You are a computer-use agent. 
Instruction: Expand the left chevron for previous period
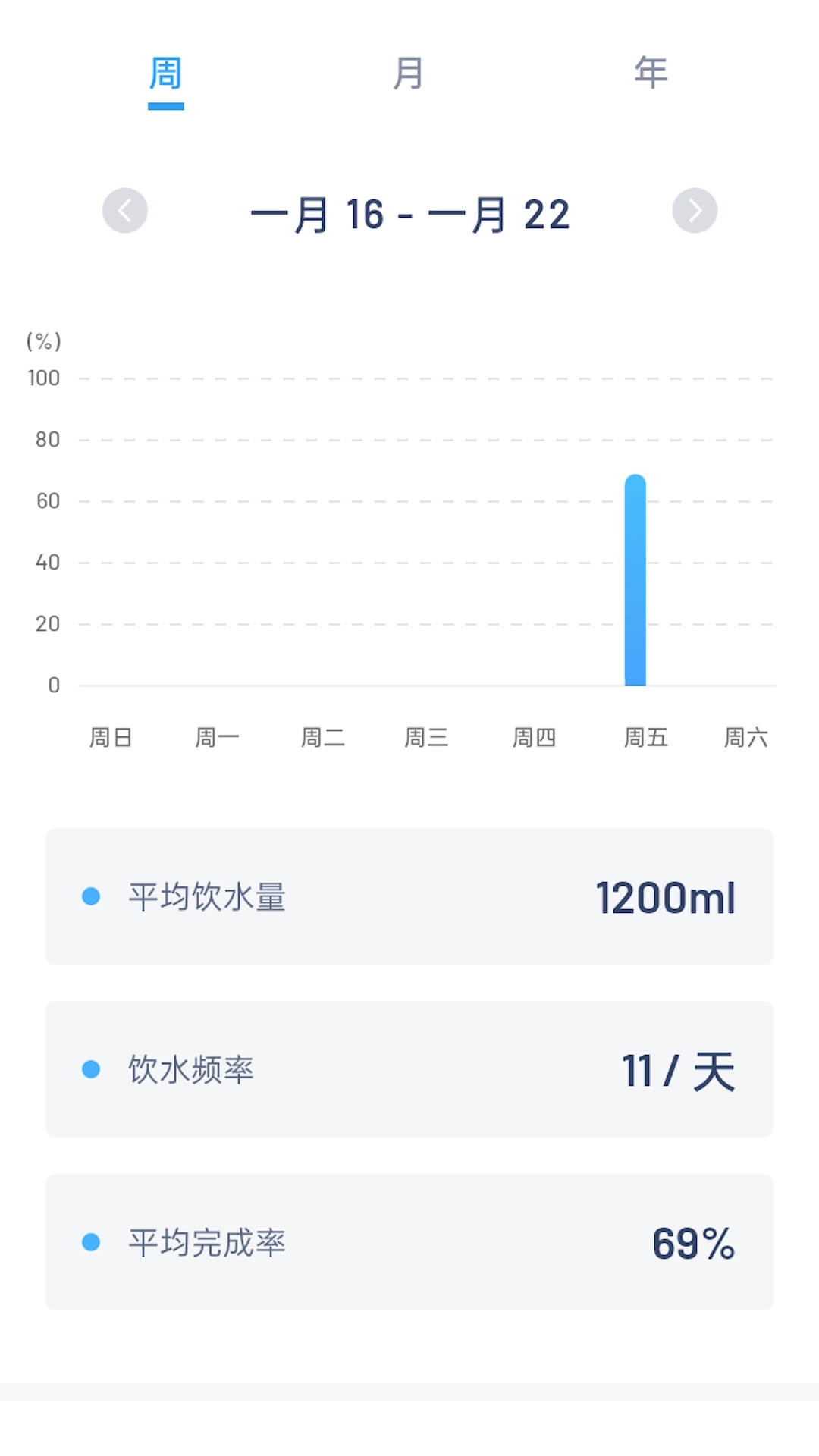coord(125,211)
